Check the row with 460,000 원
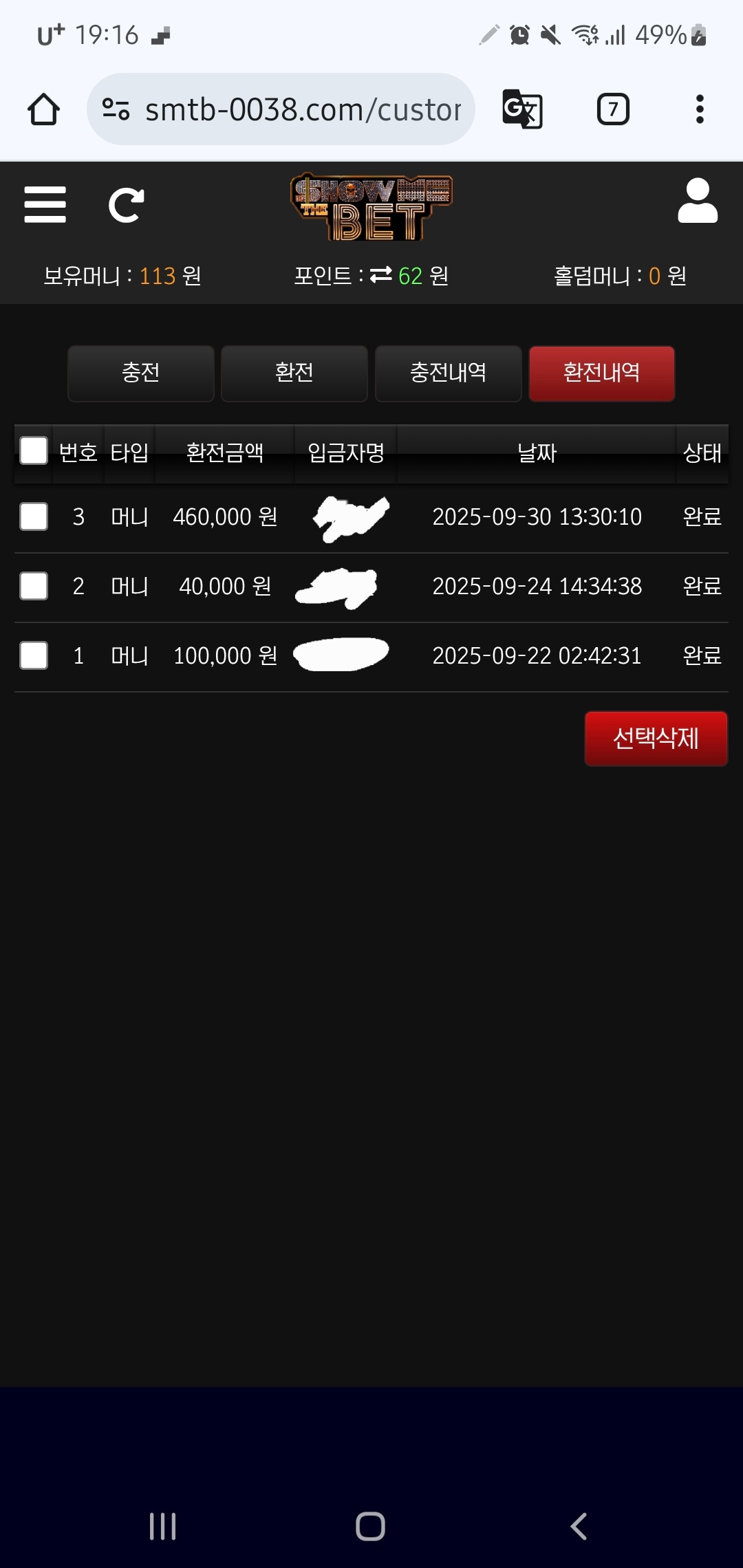Screen dimensions: 743x1568 point(34,516)
